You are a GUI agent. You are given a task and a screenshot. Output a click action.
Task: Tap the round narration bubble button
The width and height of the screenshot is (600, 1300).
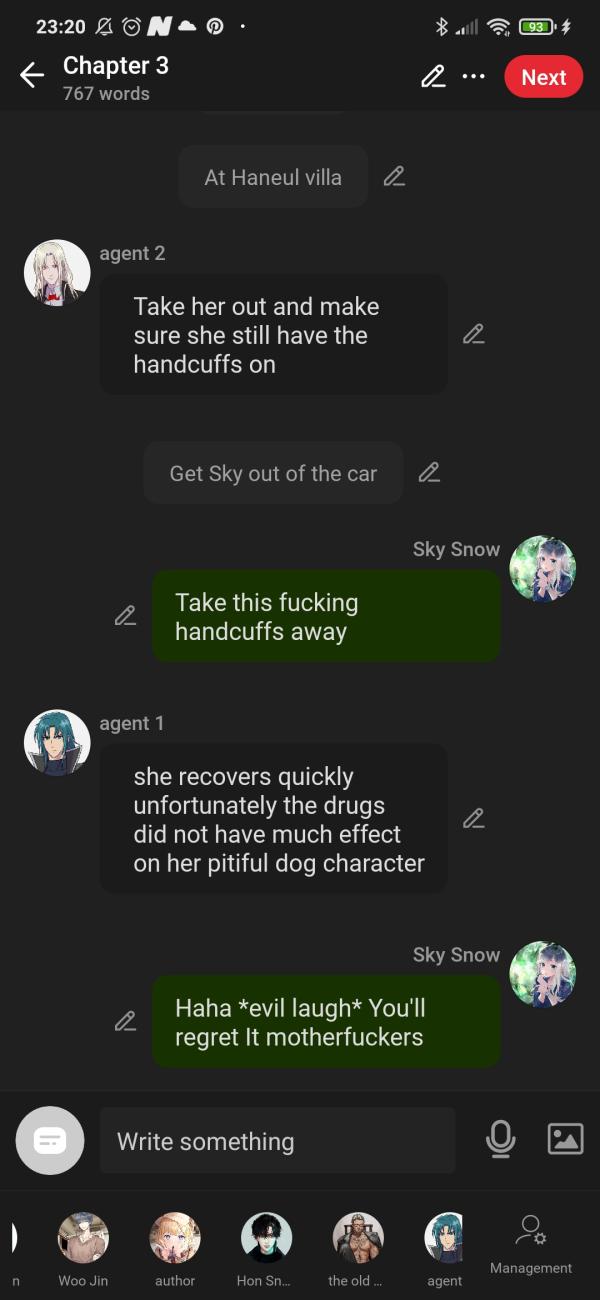[x=50, y=1140]
